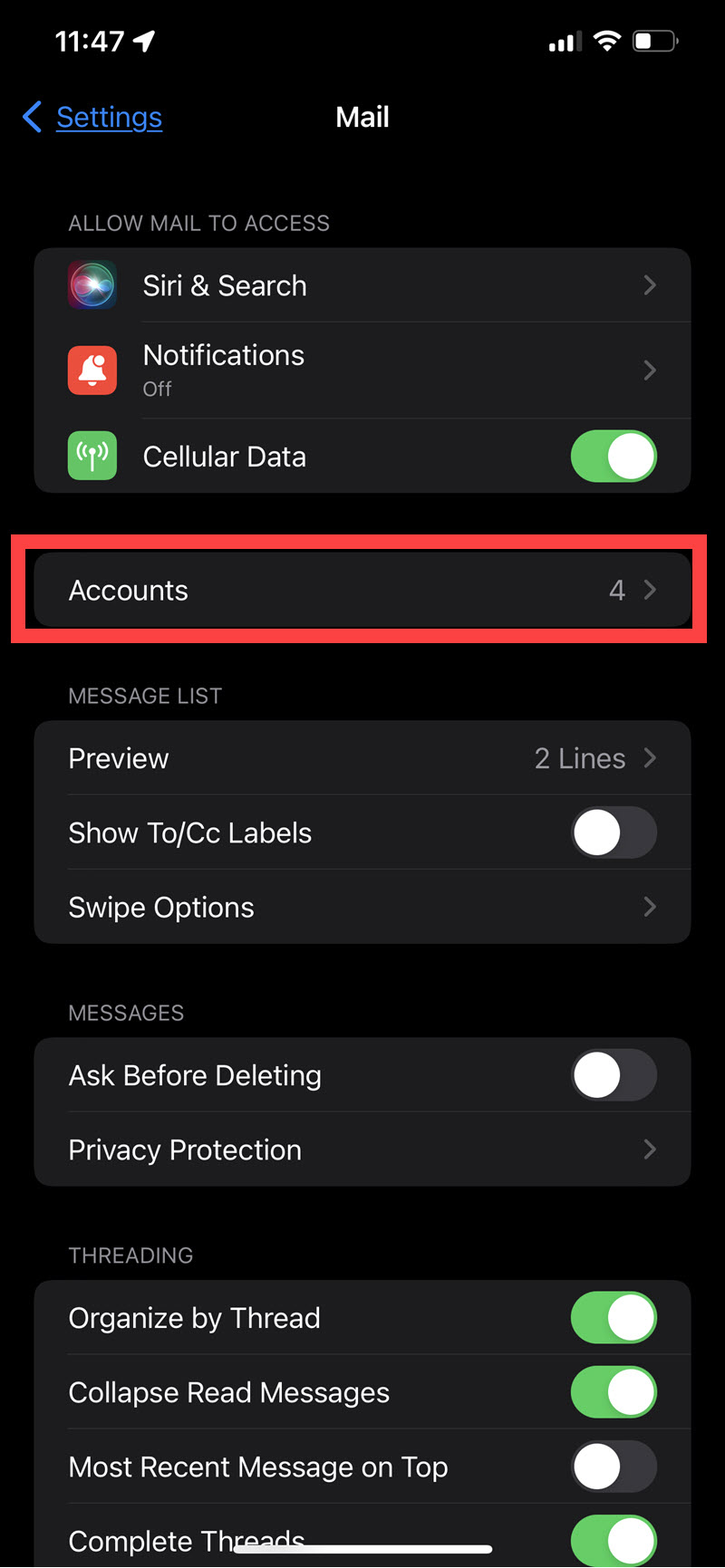Go back to Settings

(x=93, y=117)
